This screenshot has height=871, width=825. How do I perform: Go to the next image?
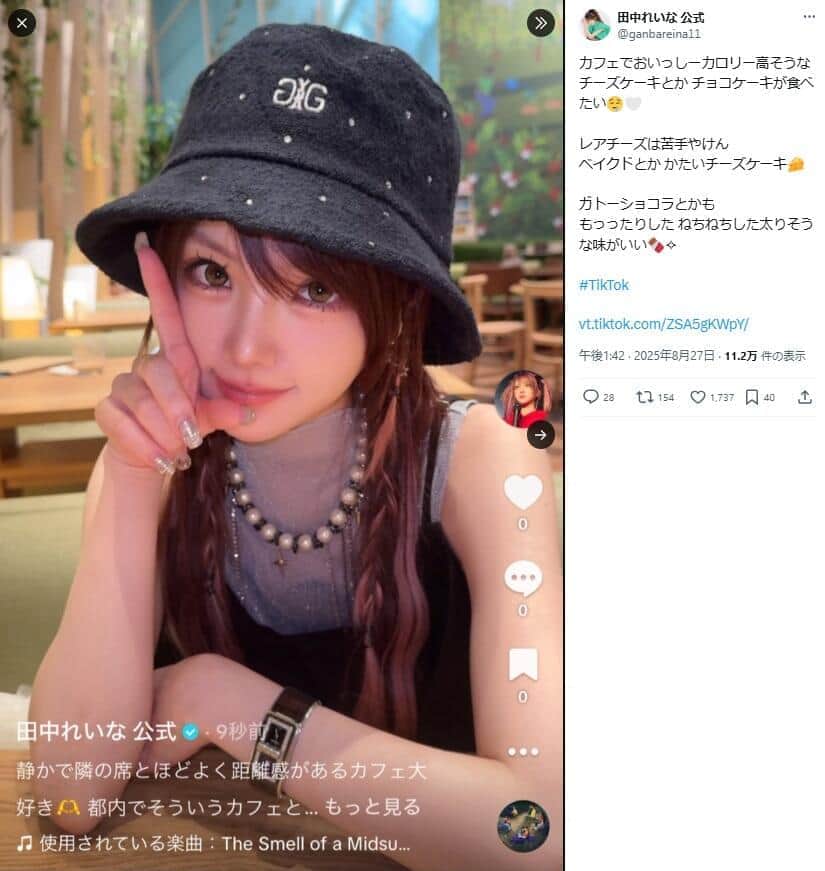[541, 434]
